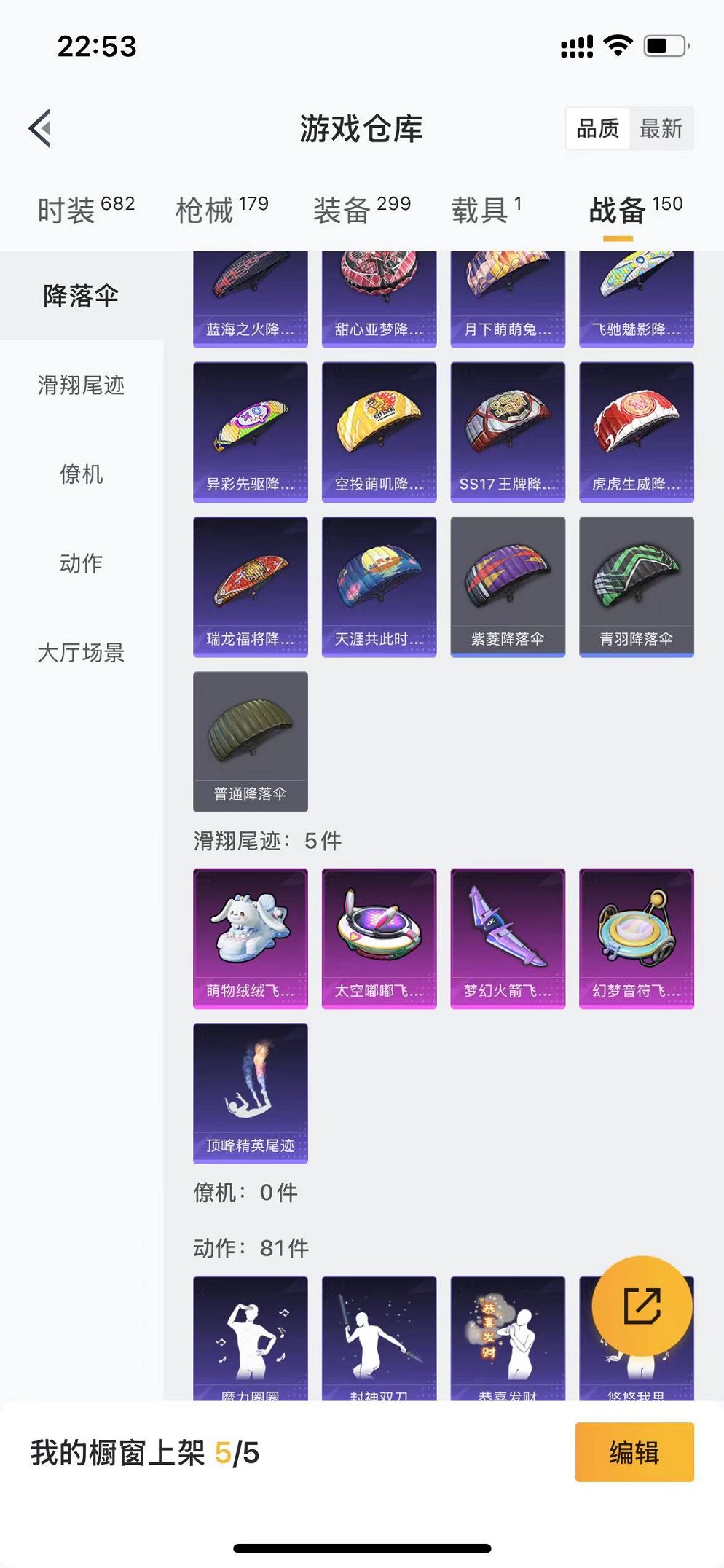Switch to the 装备 tab
The height and width of the screenshot is (1568, 724).
click(361, 210)
